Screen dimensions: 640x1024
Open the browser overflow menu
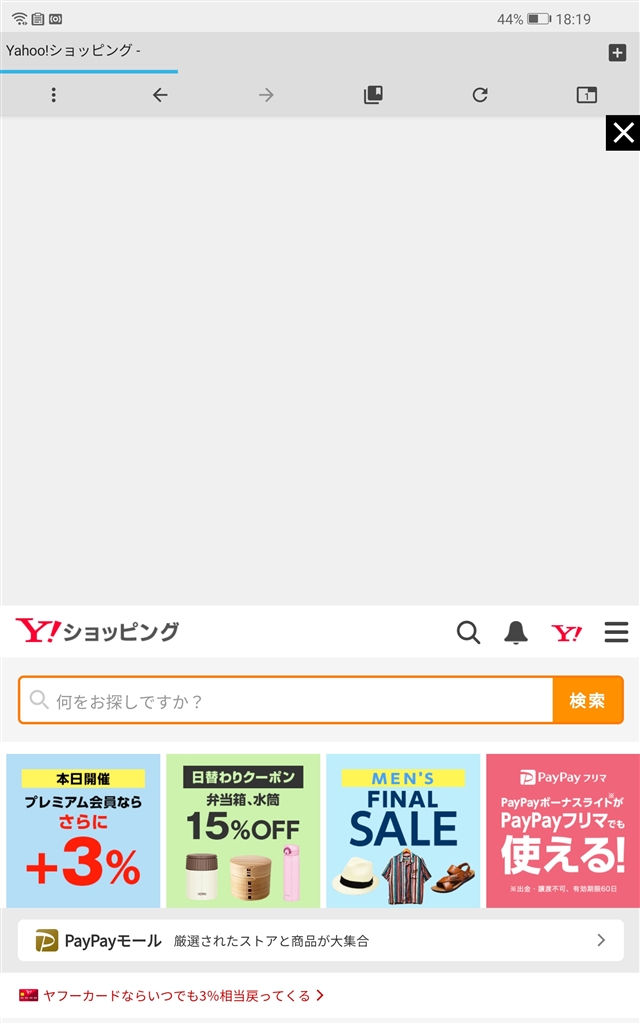coord(53,95)
